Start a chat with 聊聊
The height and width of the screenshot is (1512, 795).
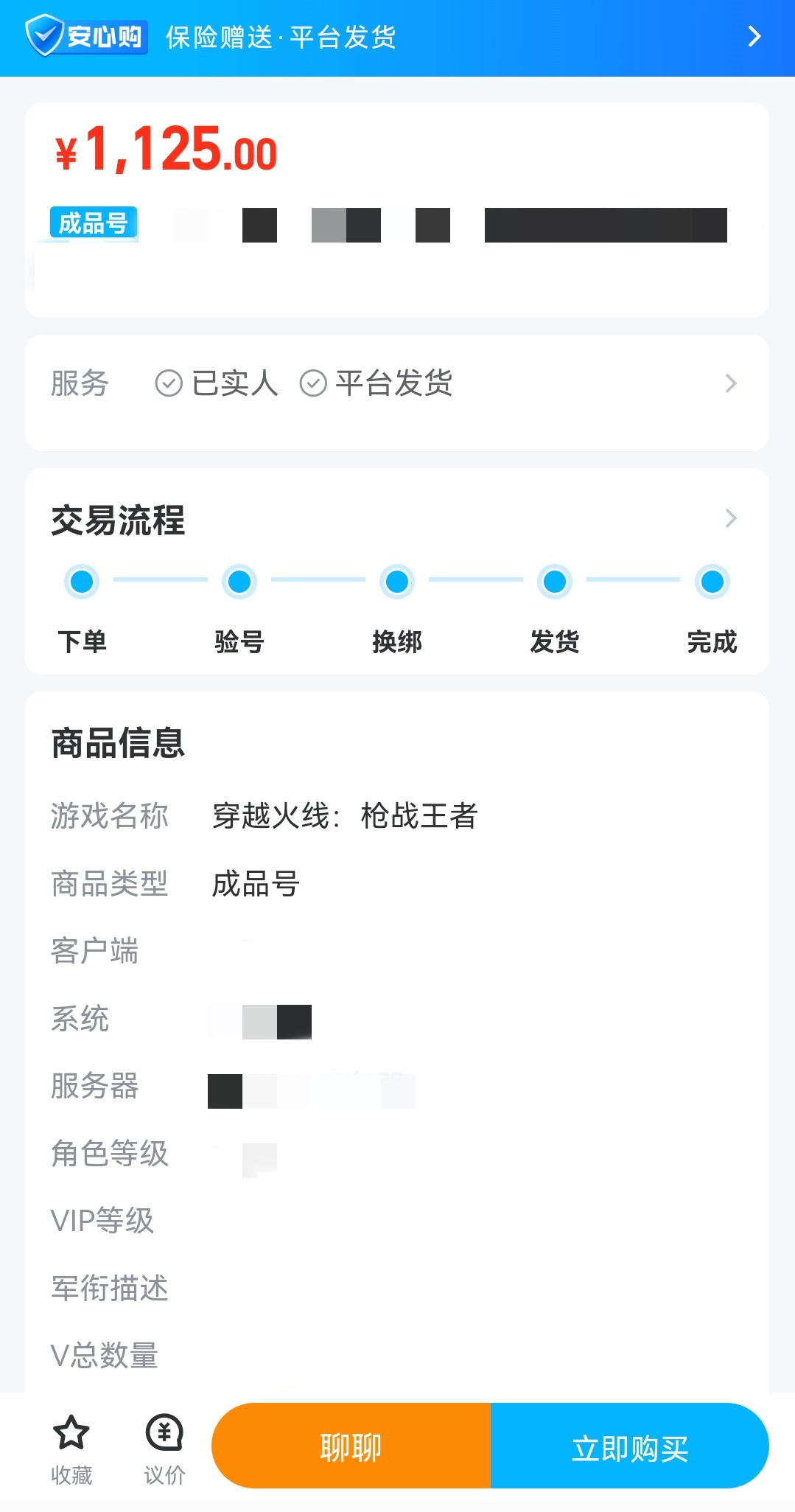[x=351, y=1446]
